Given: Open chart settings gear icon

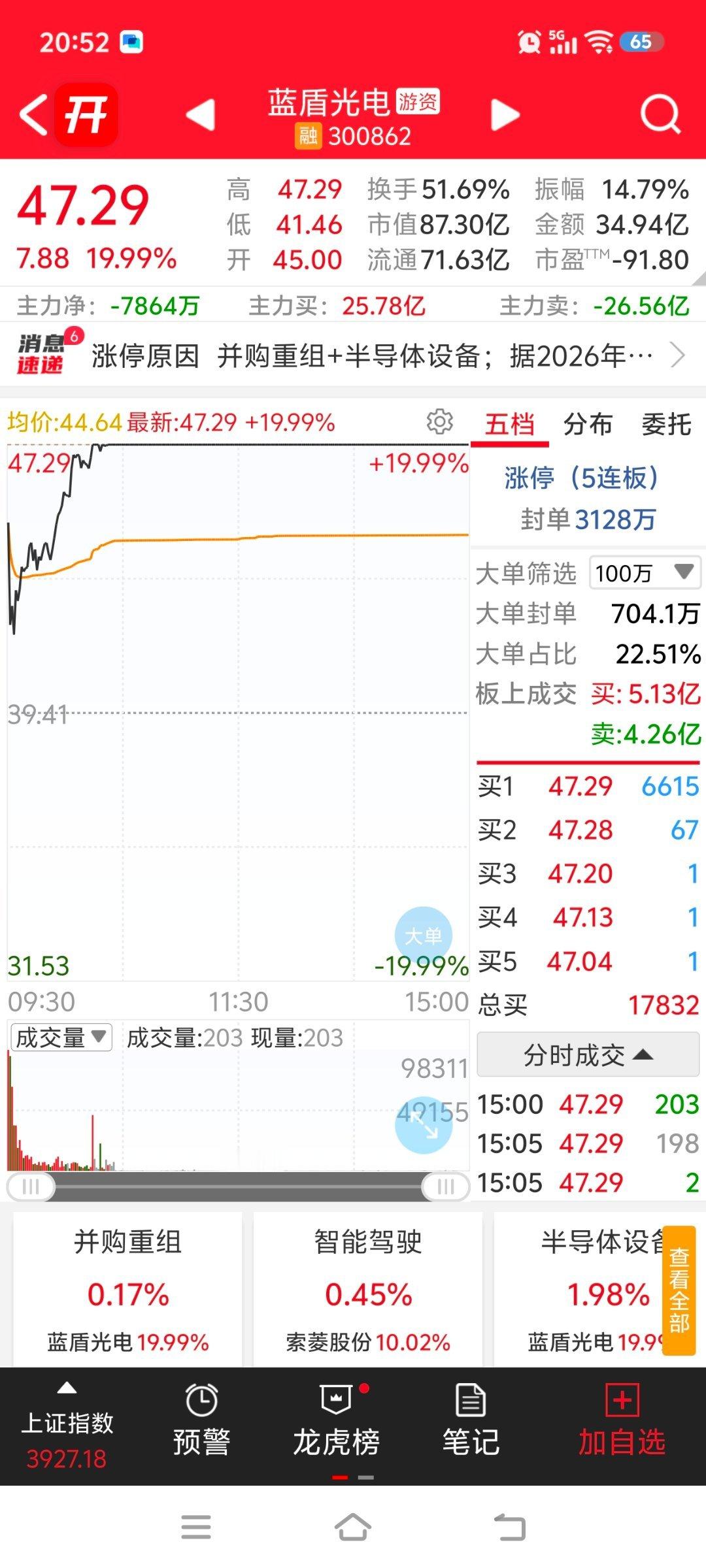Looking at the screenshot, I should point(440,422).
